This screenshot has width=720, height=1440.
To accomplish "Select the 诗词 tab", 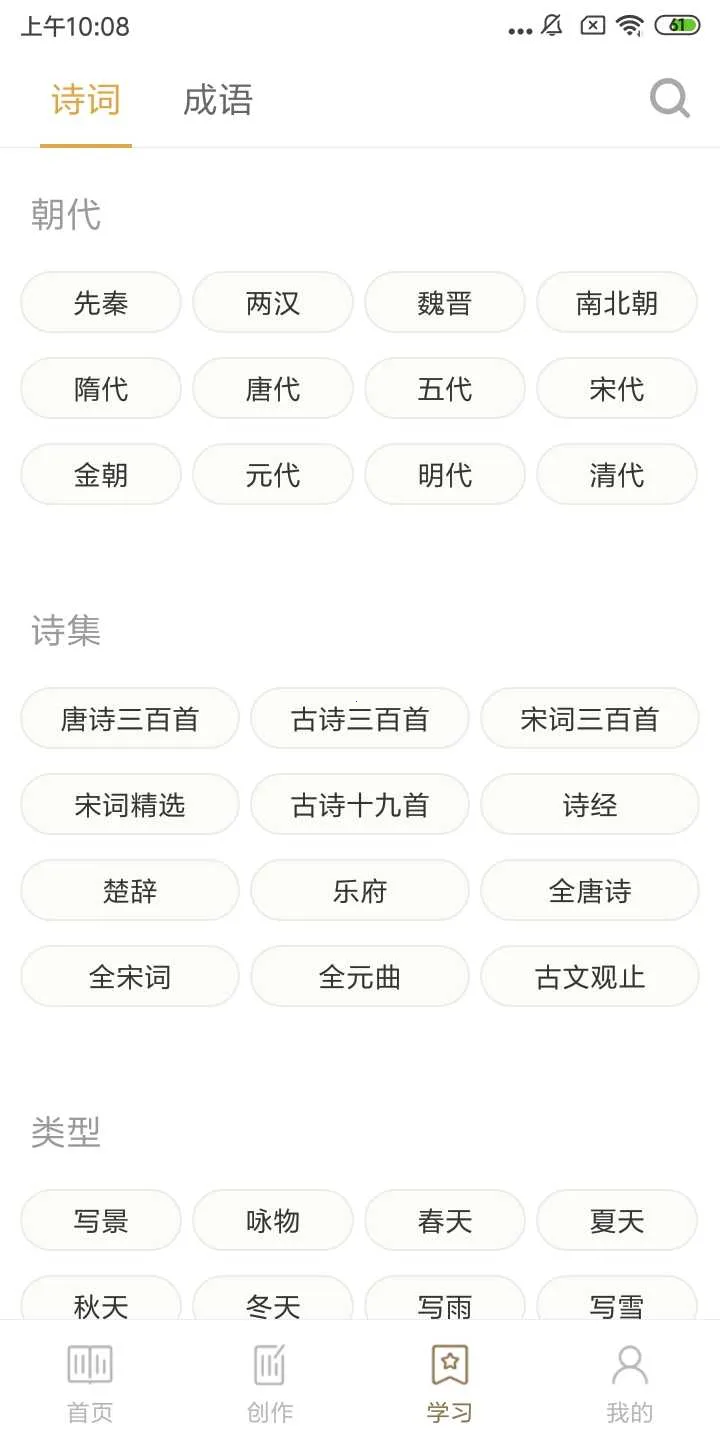I will (x=86, y=100).
